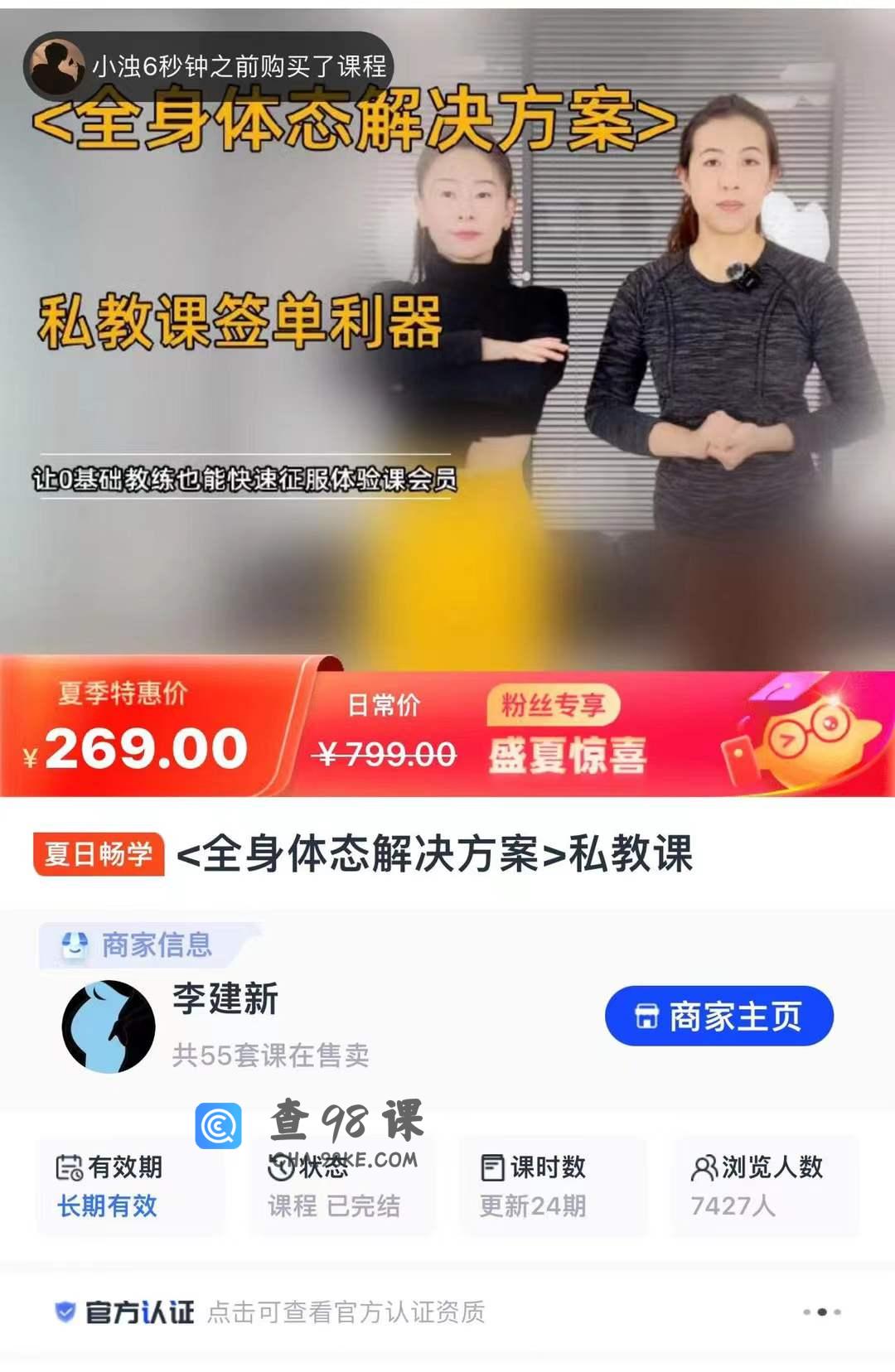The width and height of the screenshot is (895, 1372).
Task: Tap merchant 李建新's avatar
Action: (x=109, y=1027)
